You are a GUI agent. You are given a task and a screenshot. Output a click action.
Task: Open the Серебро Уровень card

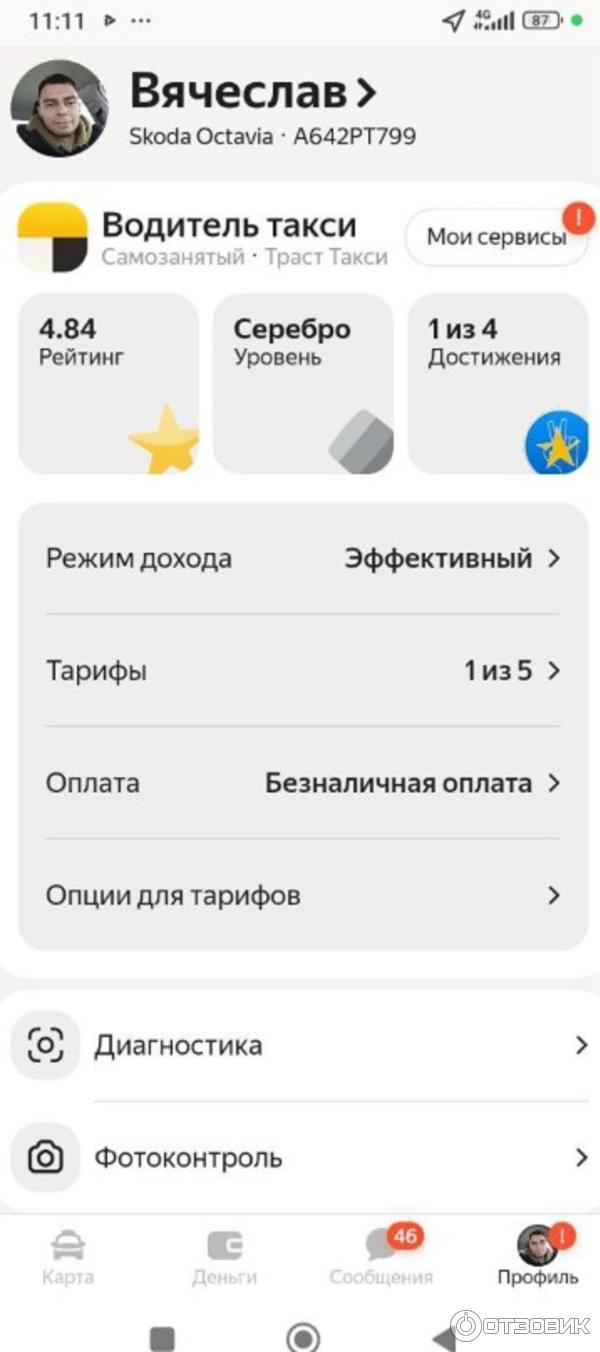point(303,383)
